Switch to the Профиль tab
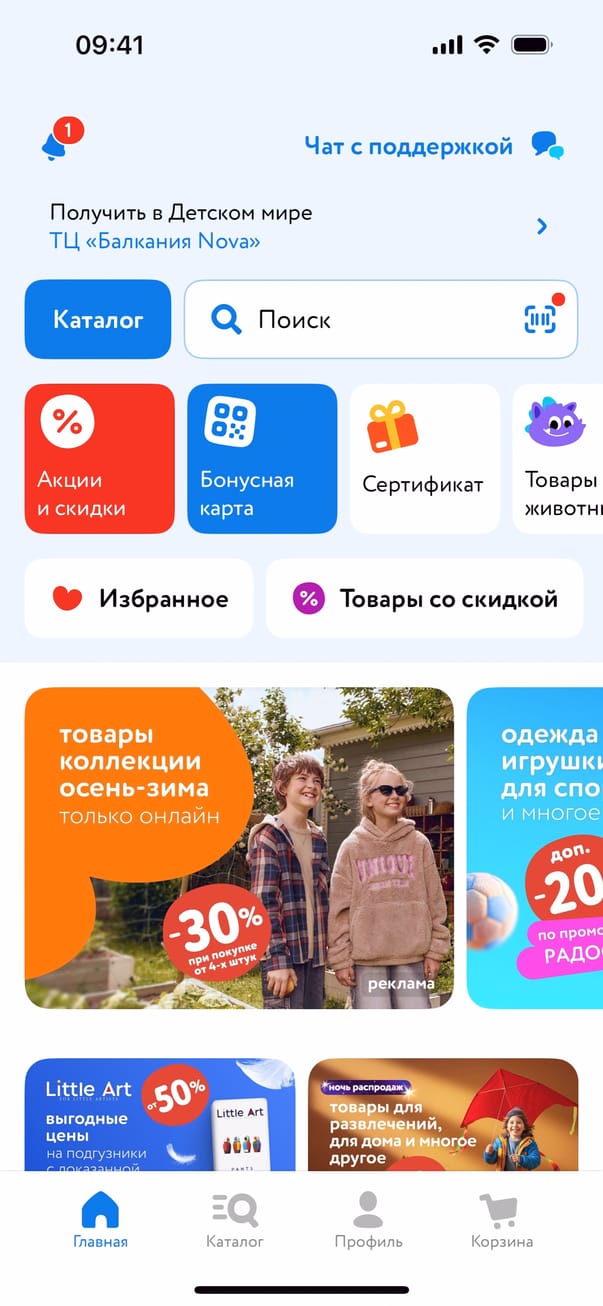 (x=368, y=1222)
